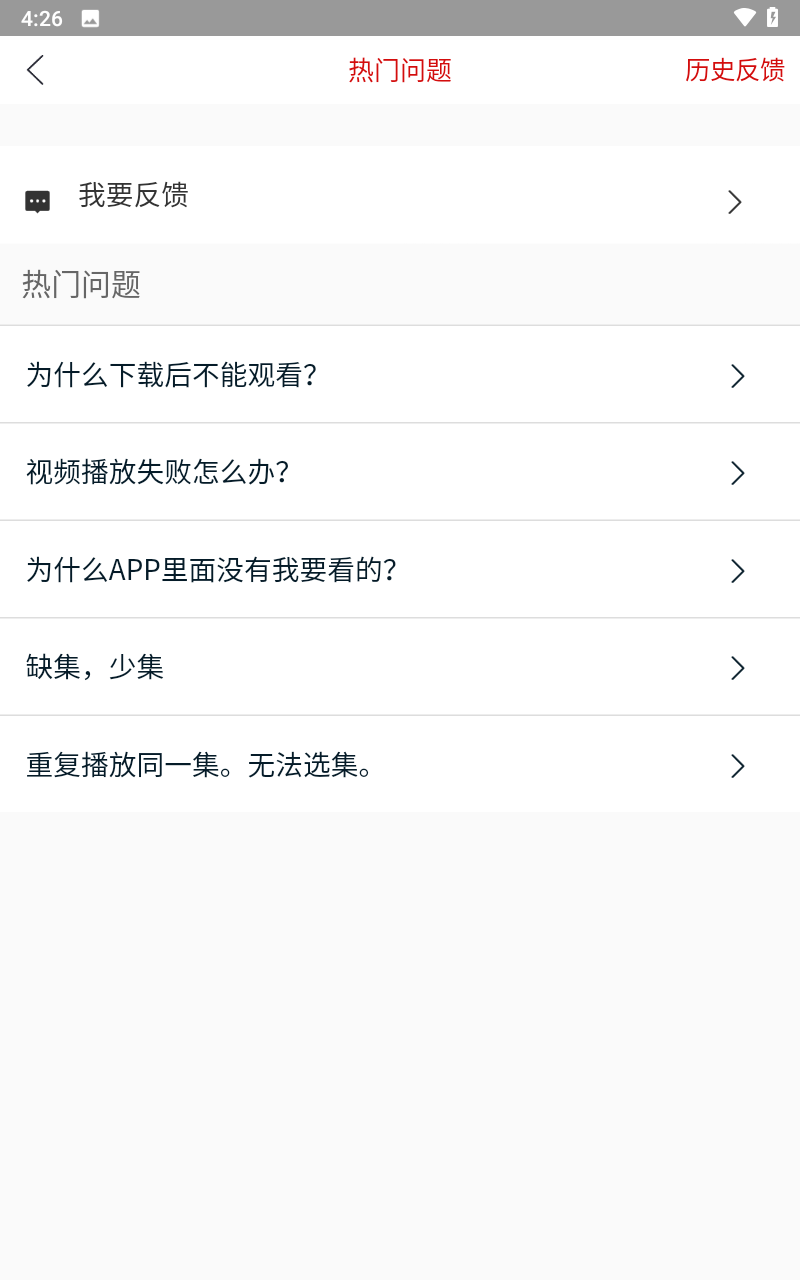Click the Wi-Fi icon in status bar
800x1280 pixels.
pos(744,17)
